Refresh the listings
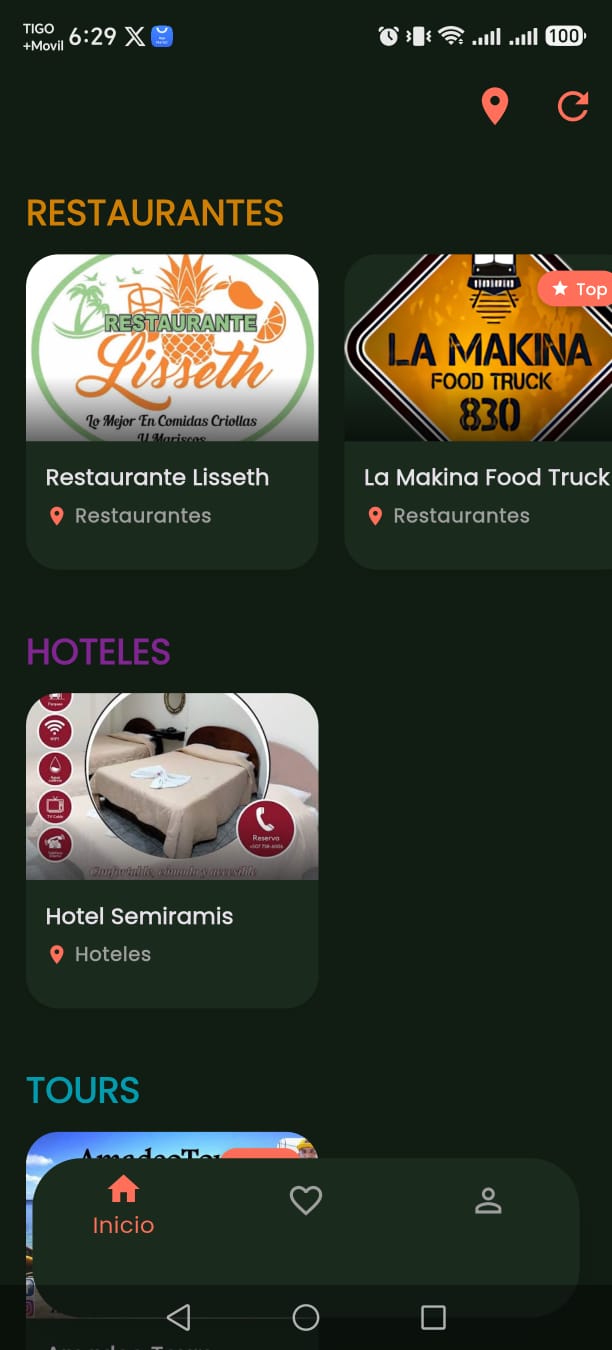Viewport: 612px width, 1350px height. coord(573,106)
